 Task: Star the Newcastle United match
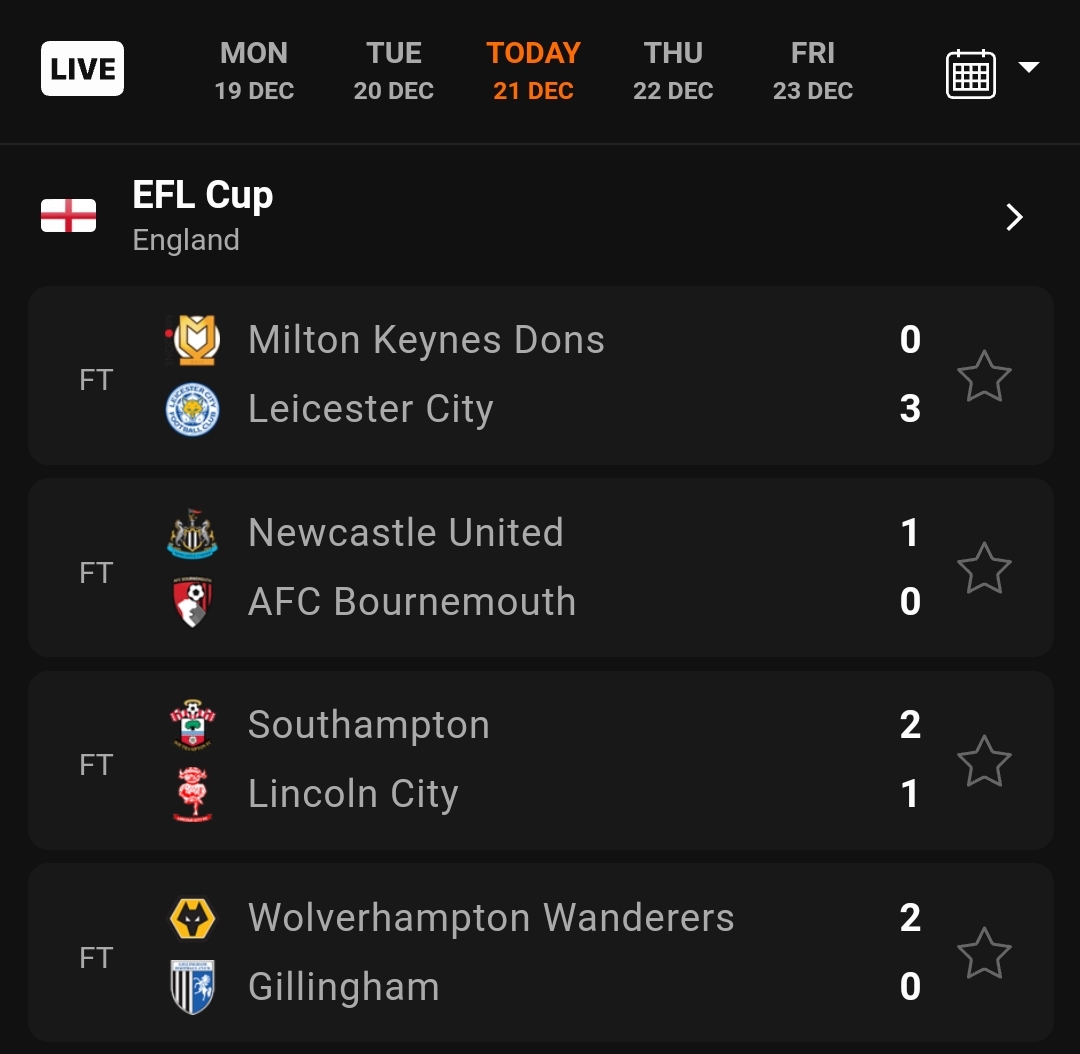pos(984,568)
